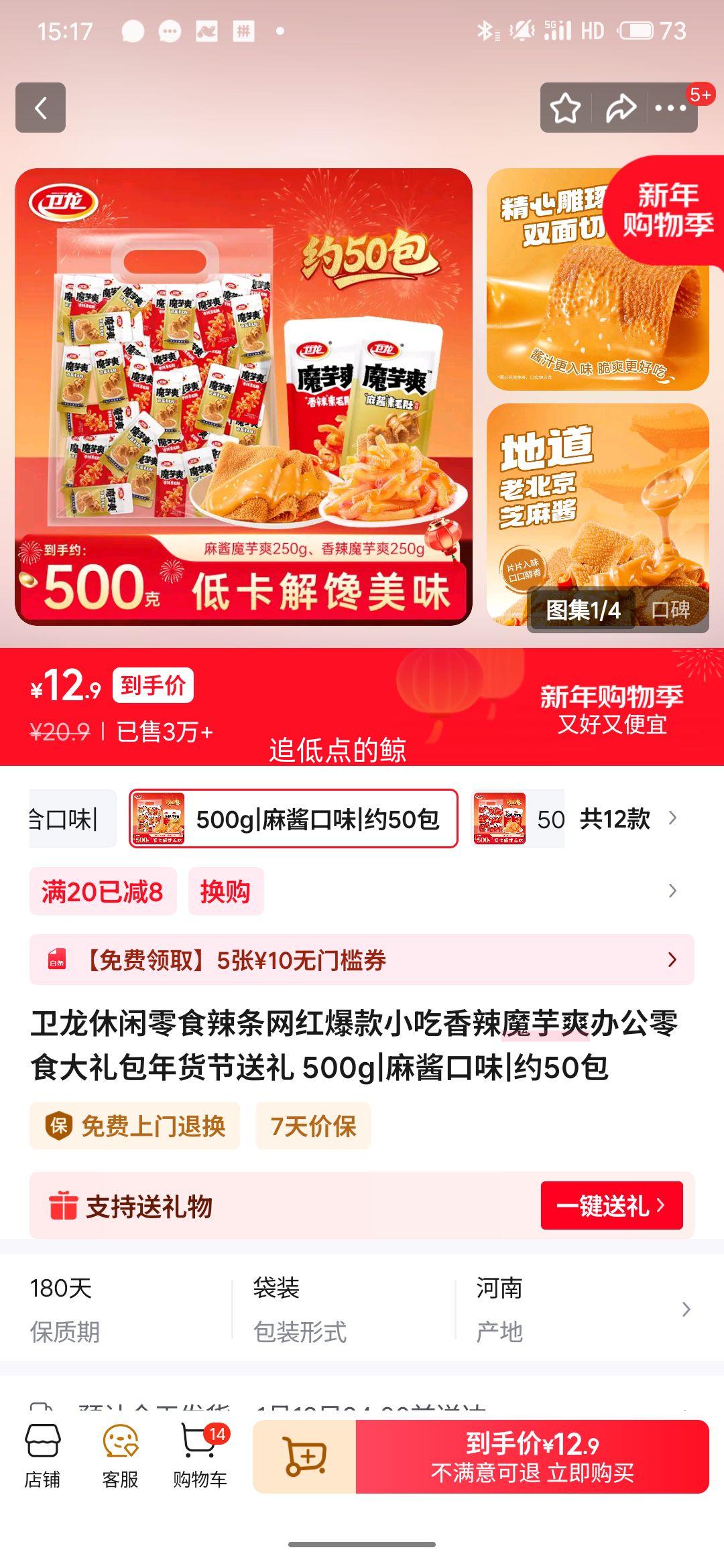Star this product to favorite it
This screenshot has width=724, height=1568.
566,107
